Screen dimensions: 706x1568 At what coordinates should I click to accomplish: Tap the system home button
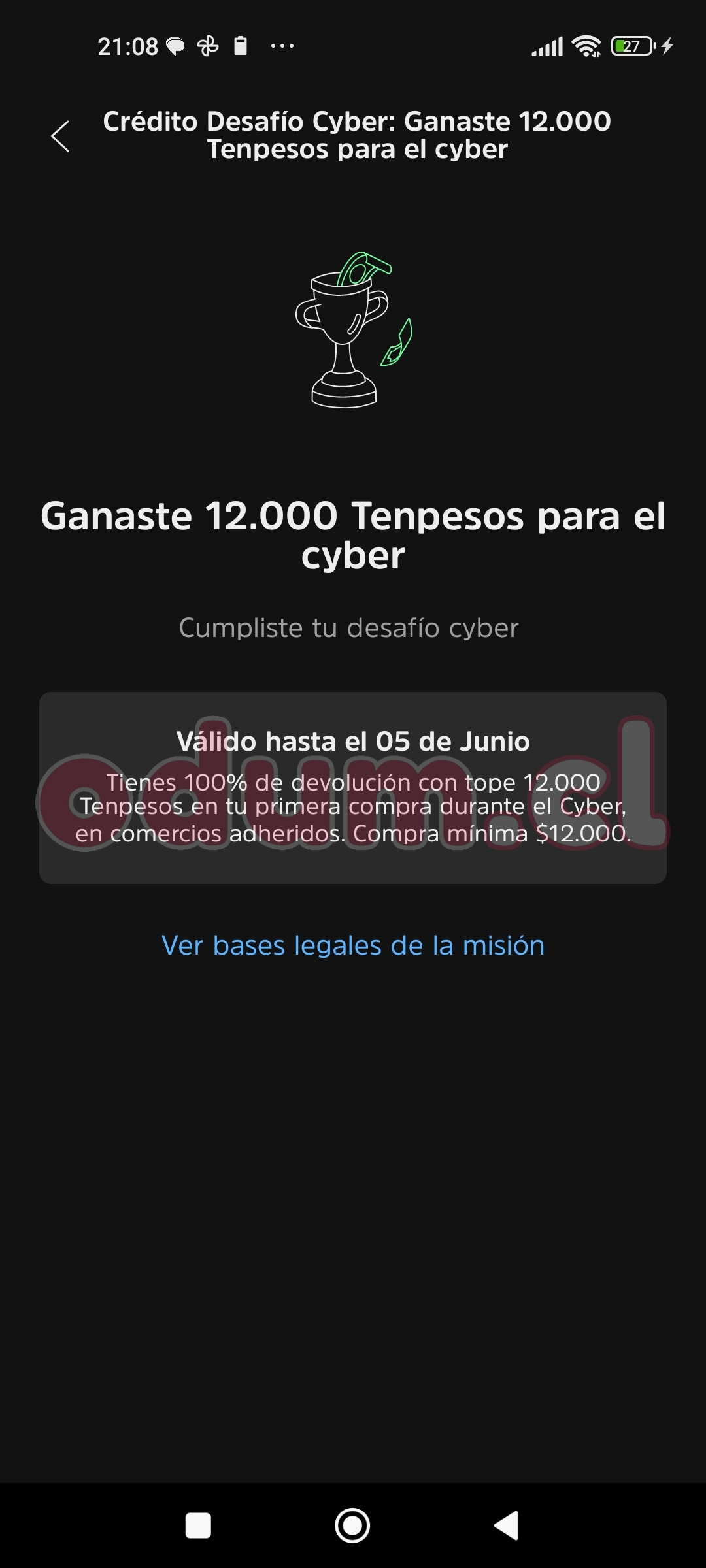352,1526
